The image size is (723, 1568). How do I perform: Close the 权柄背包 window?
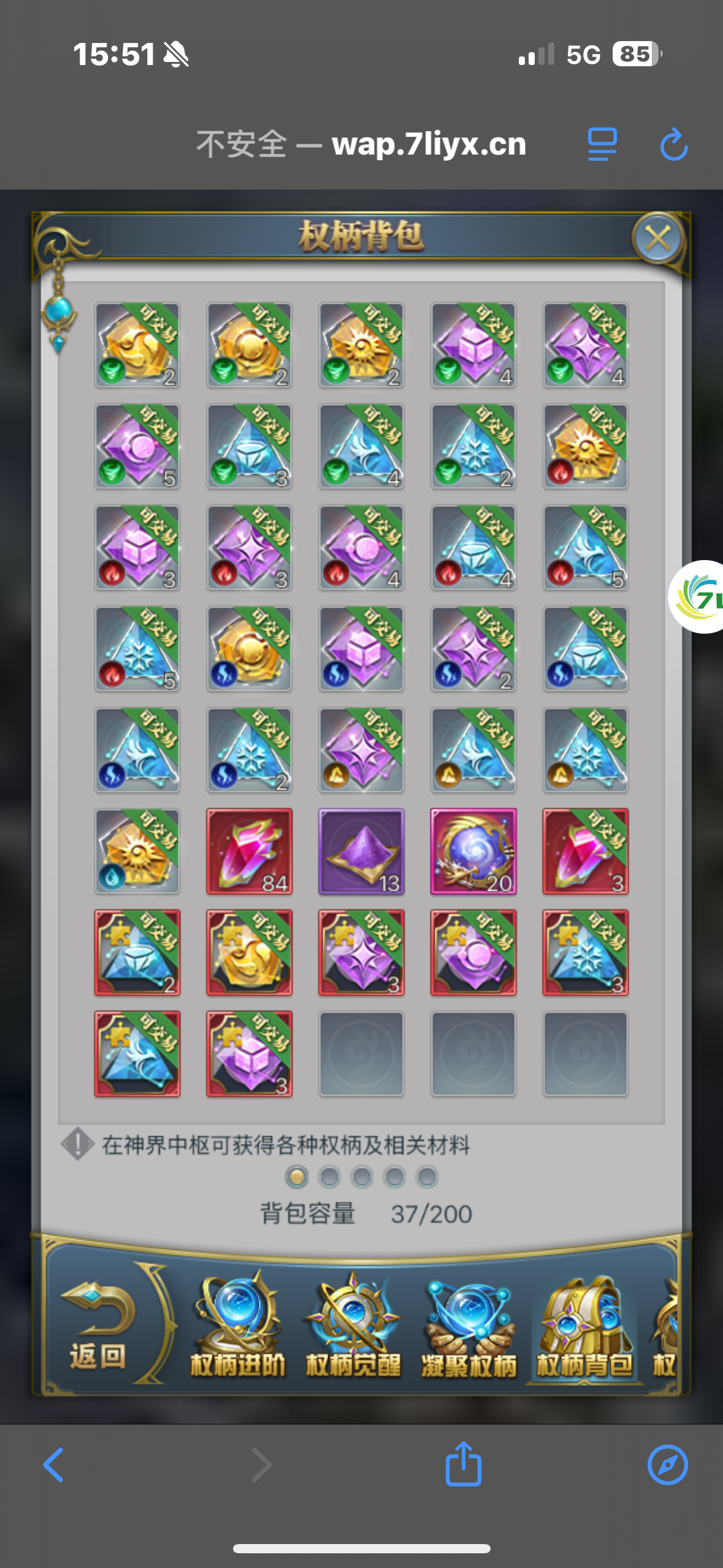(x=658, y=239)
